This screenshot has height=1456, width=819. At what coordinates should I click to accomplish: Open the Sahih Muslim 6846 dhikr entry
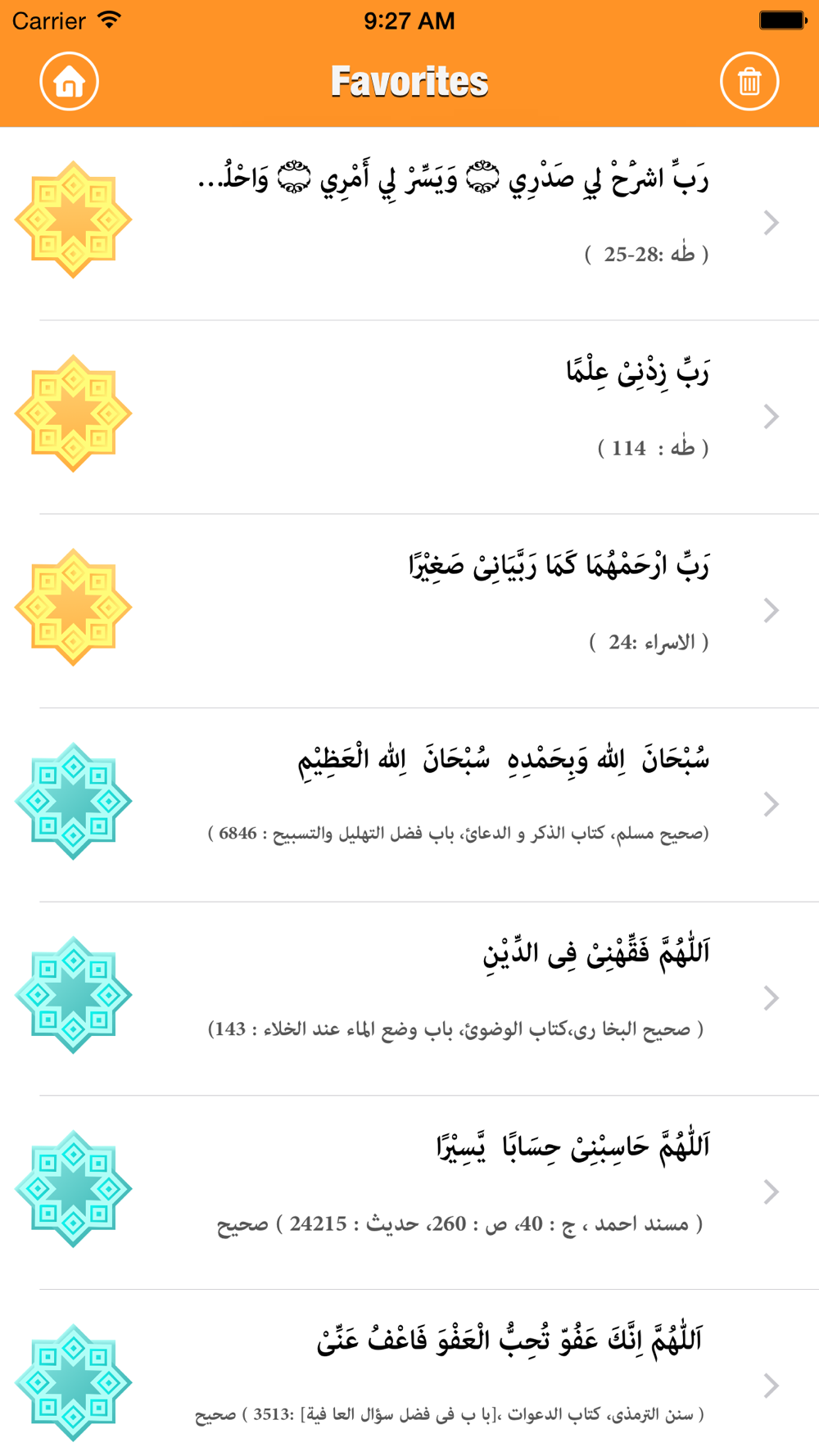[x=409, y=805]
